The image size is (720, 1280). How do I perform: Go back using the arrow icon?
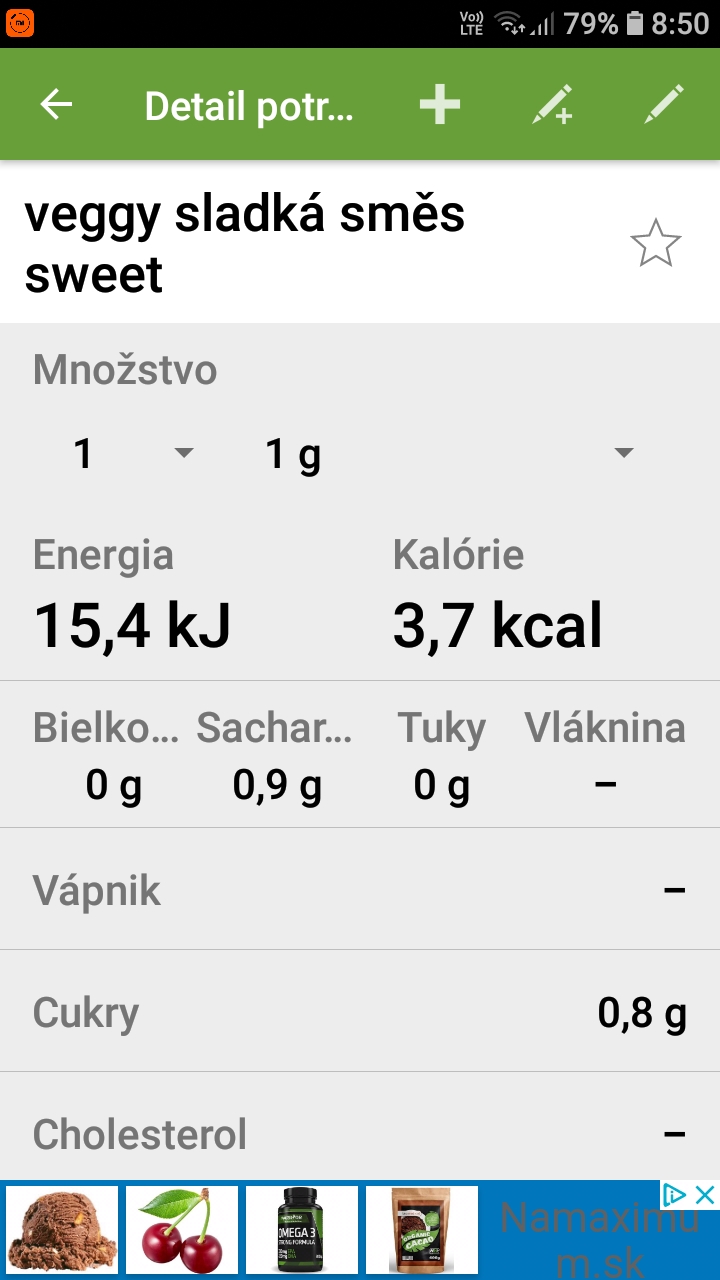coord(56,105)
